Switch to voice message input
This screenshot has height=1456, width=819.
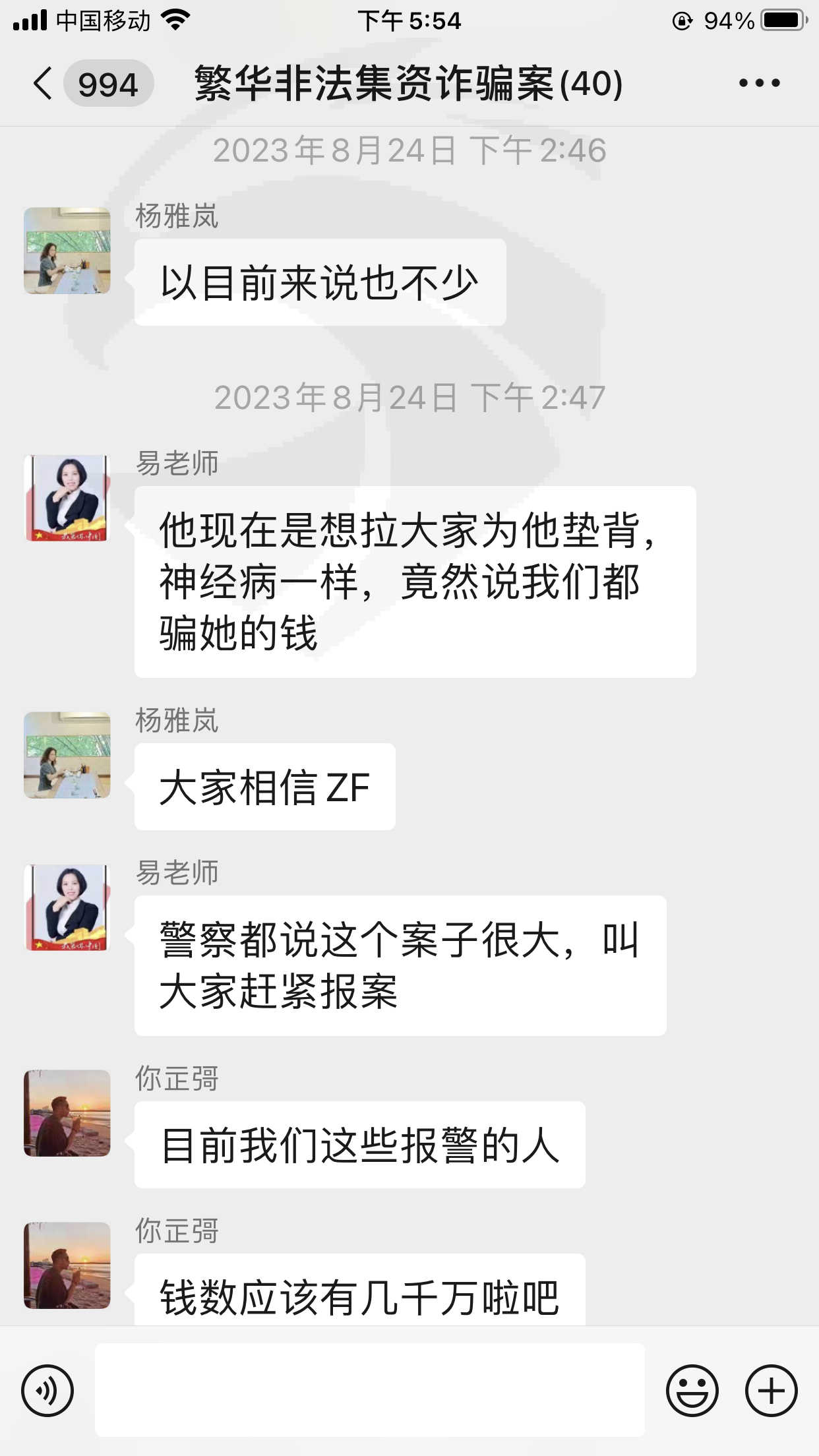[x=47, y=1391]
